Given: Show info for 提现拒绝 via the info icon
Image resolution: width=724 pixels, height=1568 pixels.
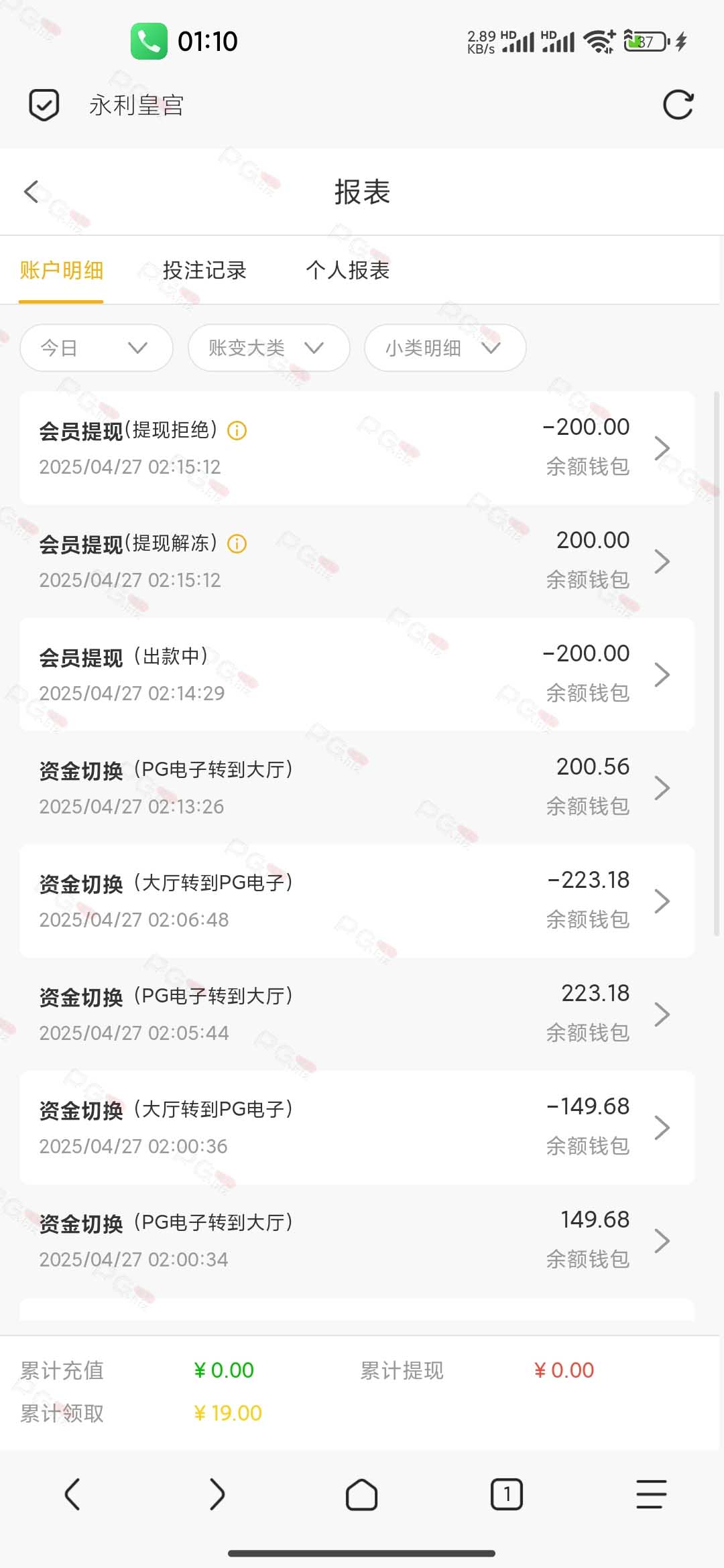Looking at the screenshot, I should pyautogui.click(x=237, y=430).
